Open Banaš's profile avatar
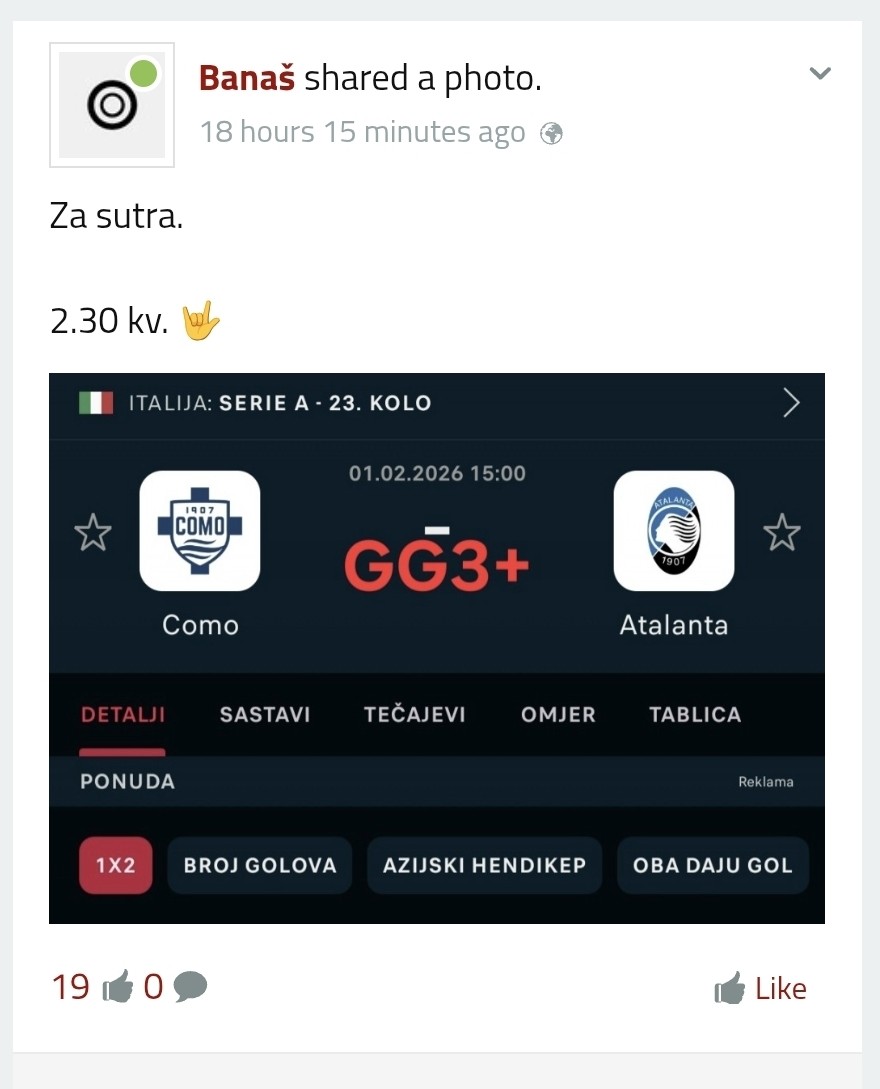Viewport: 880px width, 1089px height. [112, 105]
